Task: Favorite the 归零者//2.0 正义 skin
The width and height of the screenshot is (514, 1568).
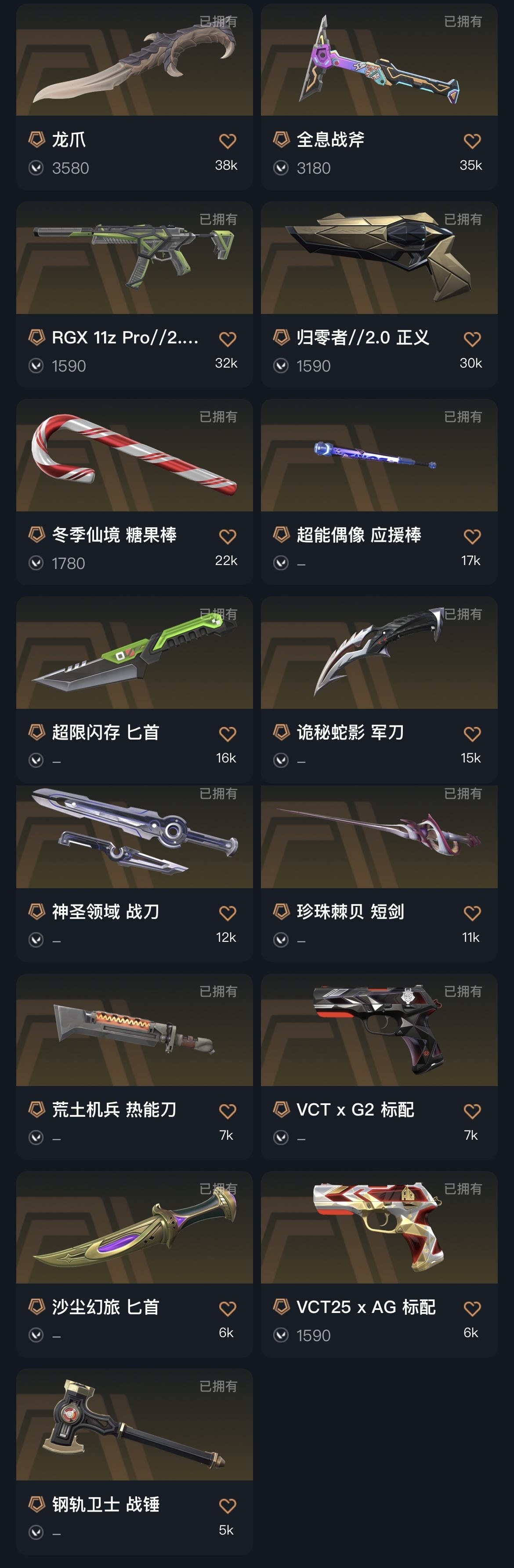Action: pos(472,339)
